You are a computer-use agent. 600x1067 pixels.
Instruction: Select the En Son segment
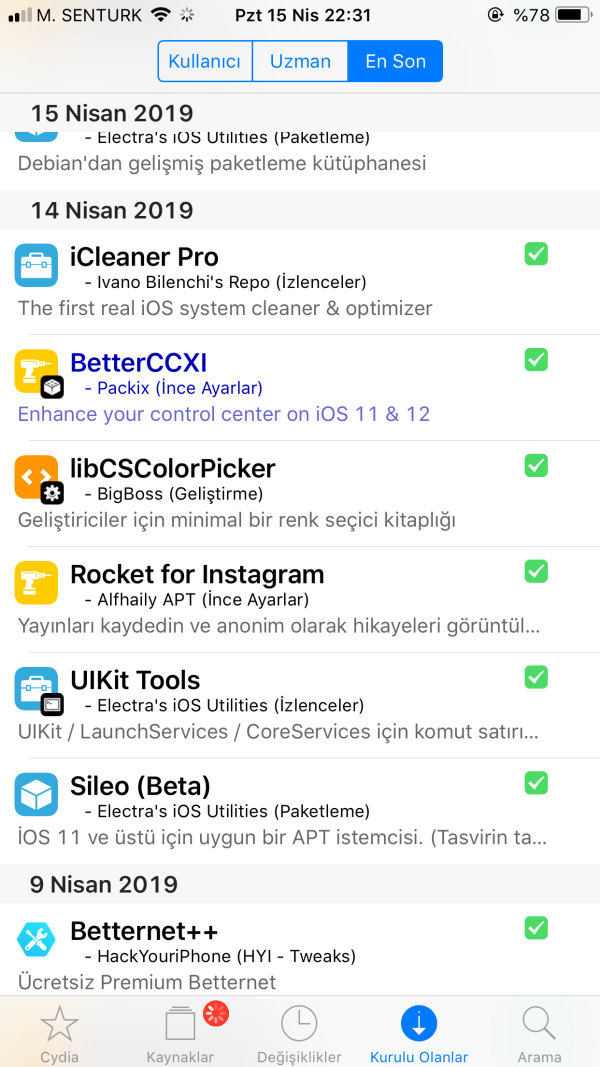tap(395, 61)
